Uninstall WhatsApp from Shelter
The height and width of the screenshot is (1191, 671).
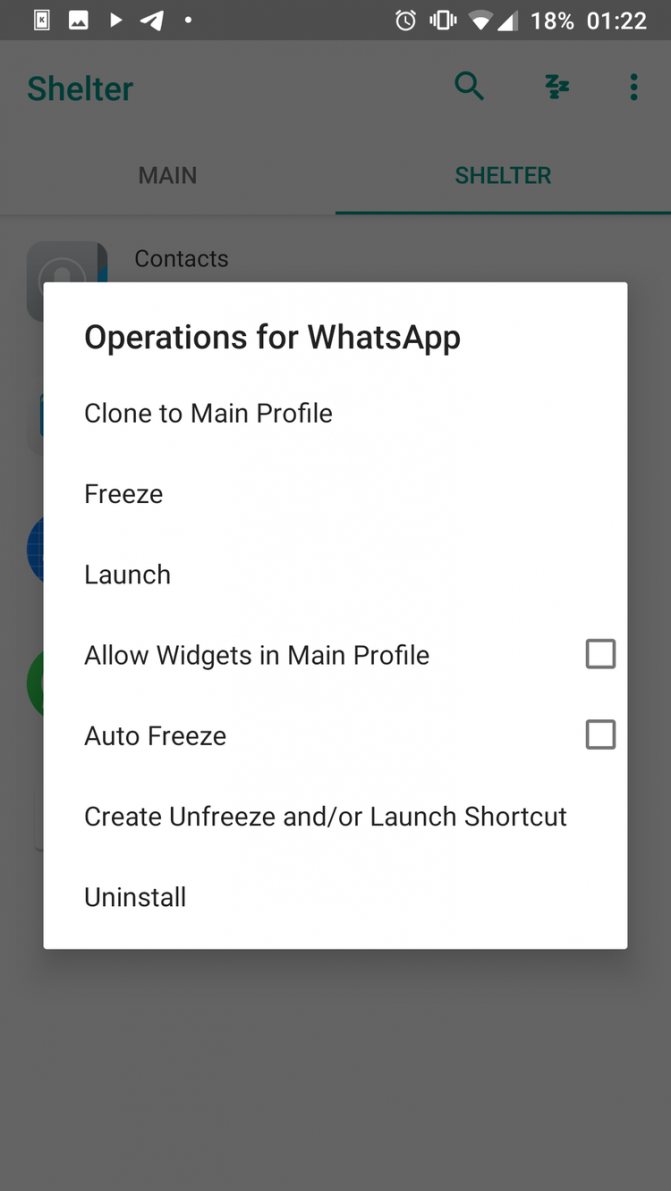coord(335,897)
